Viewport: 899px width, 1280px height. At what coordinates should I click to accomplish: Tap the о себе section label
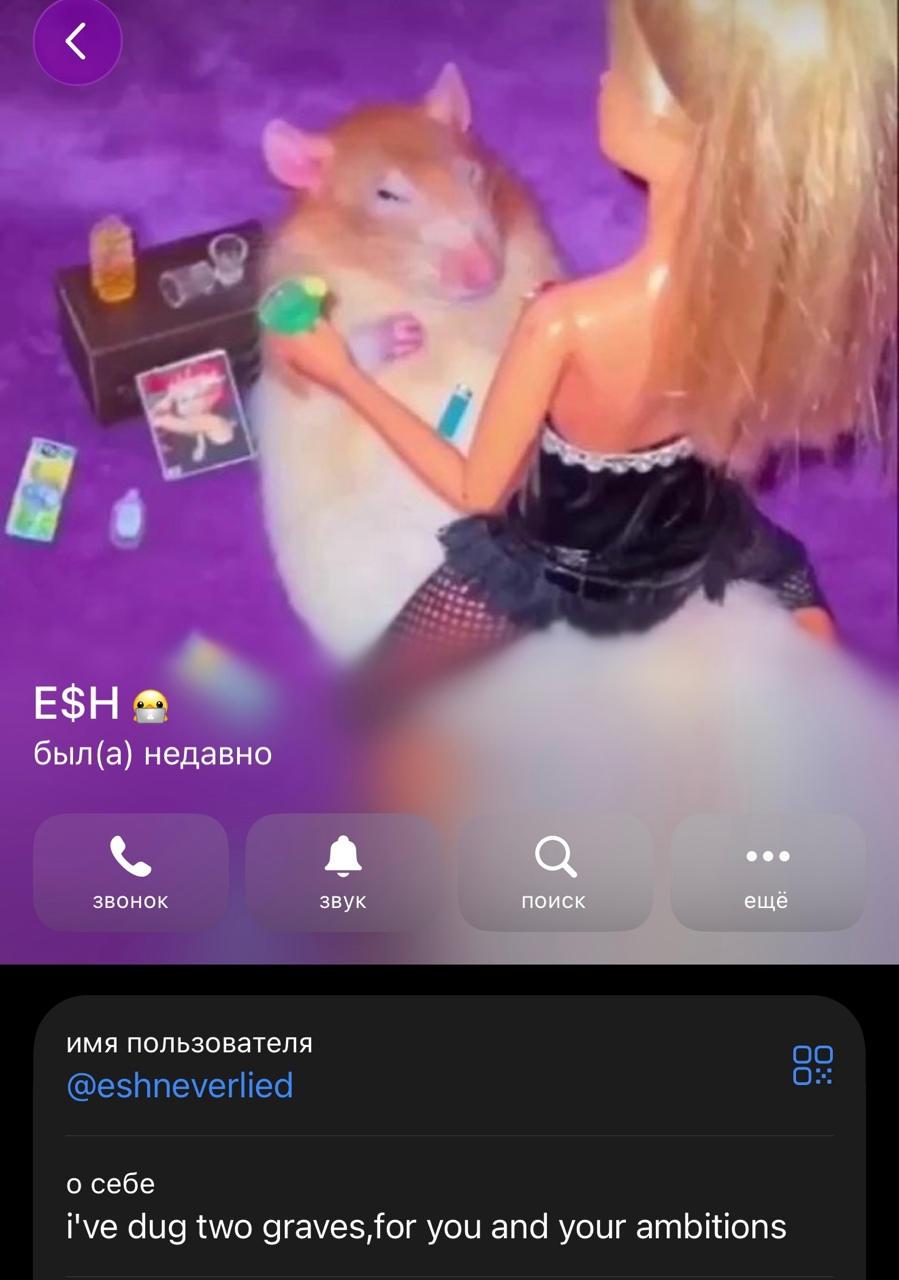110,1184
